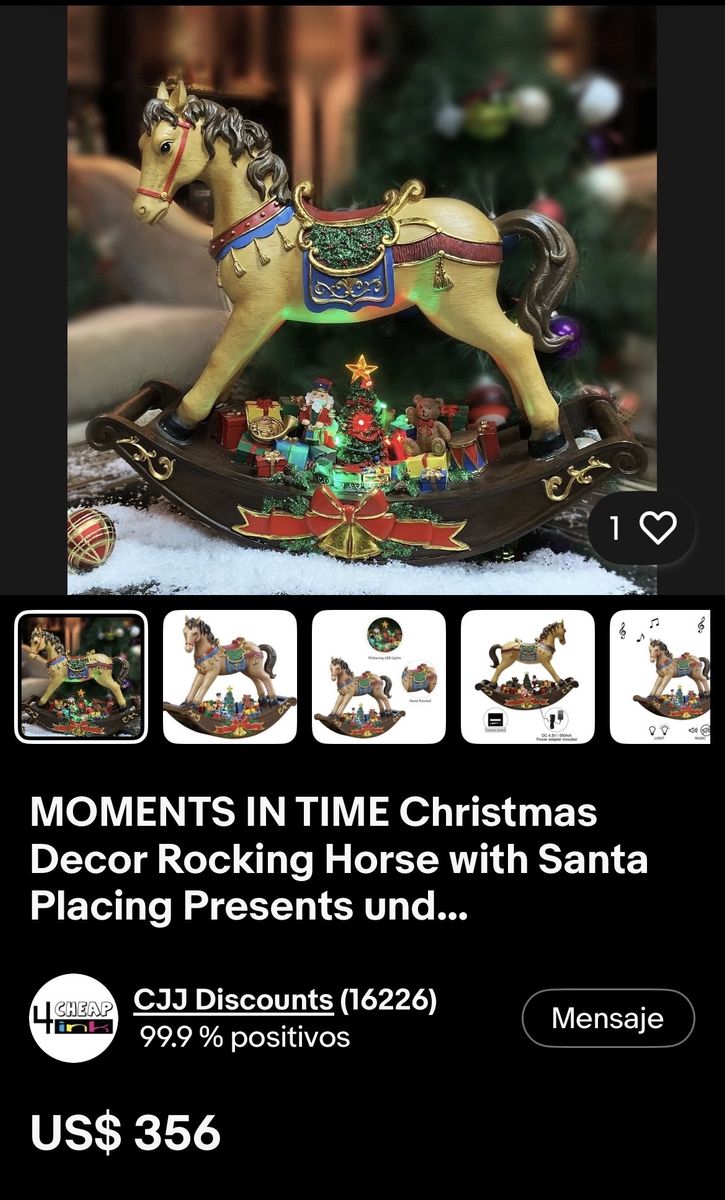Screen dimensions: 725x1200
Task: View the third thumbnail showing LED lights detail
Action: 379,677
